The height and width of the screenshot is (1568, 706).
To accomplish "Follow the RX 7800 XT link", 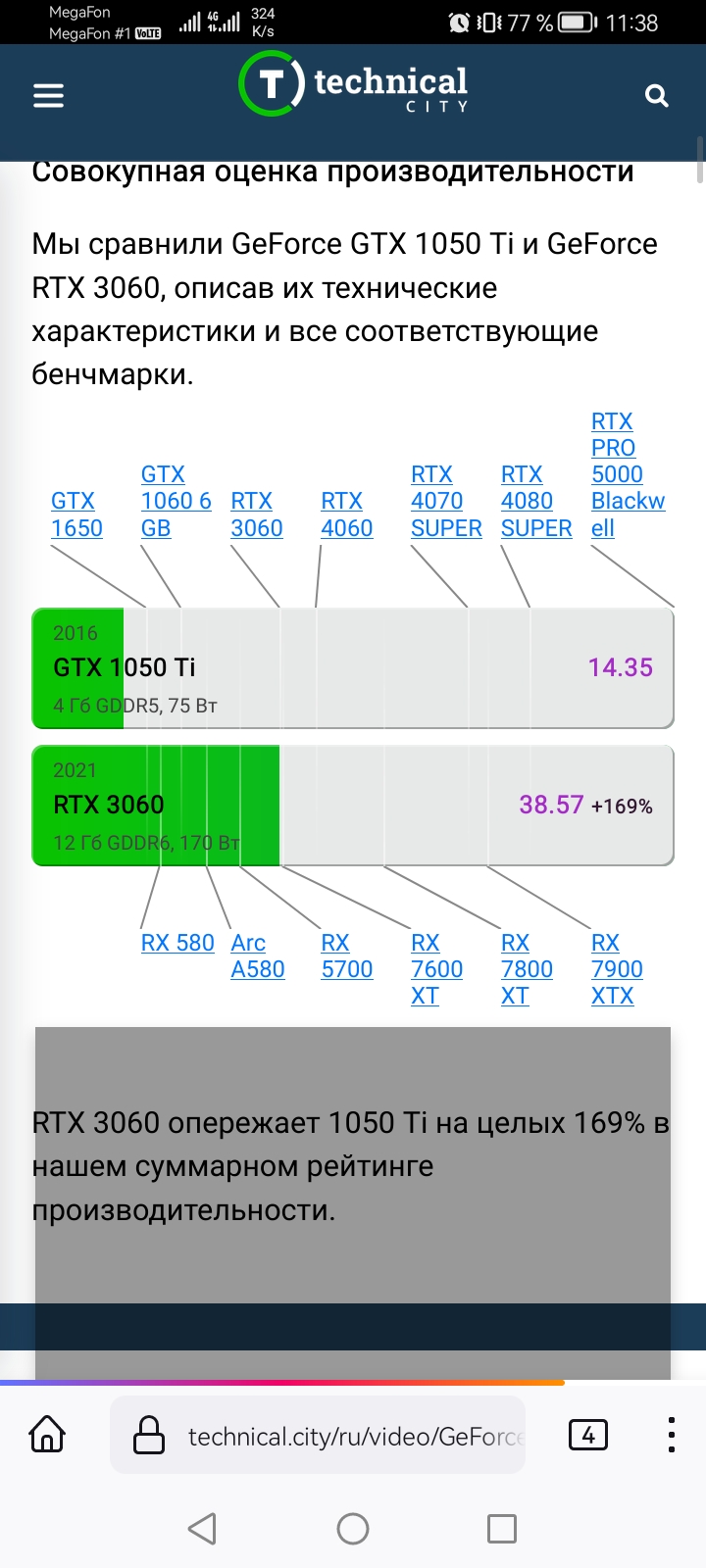I will pyautogui.click(x=527, y=969).
